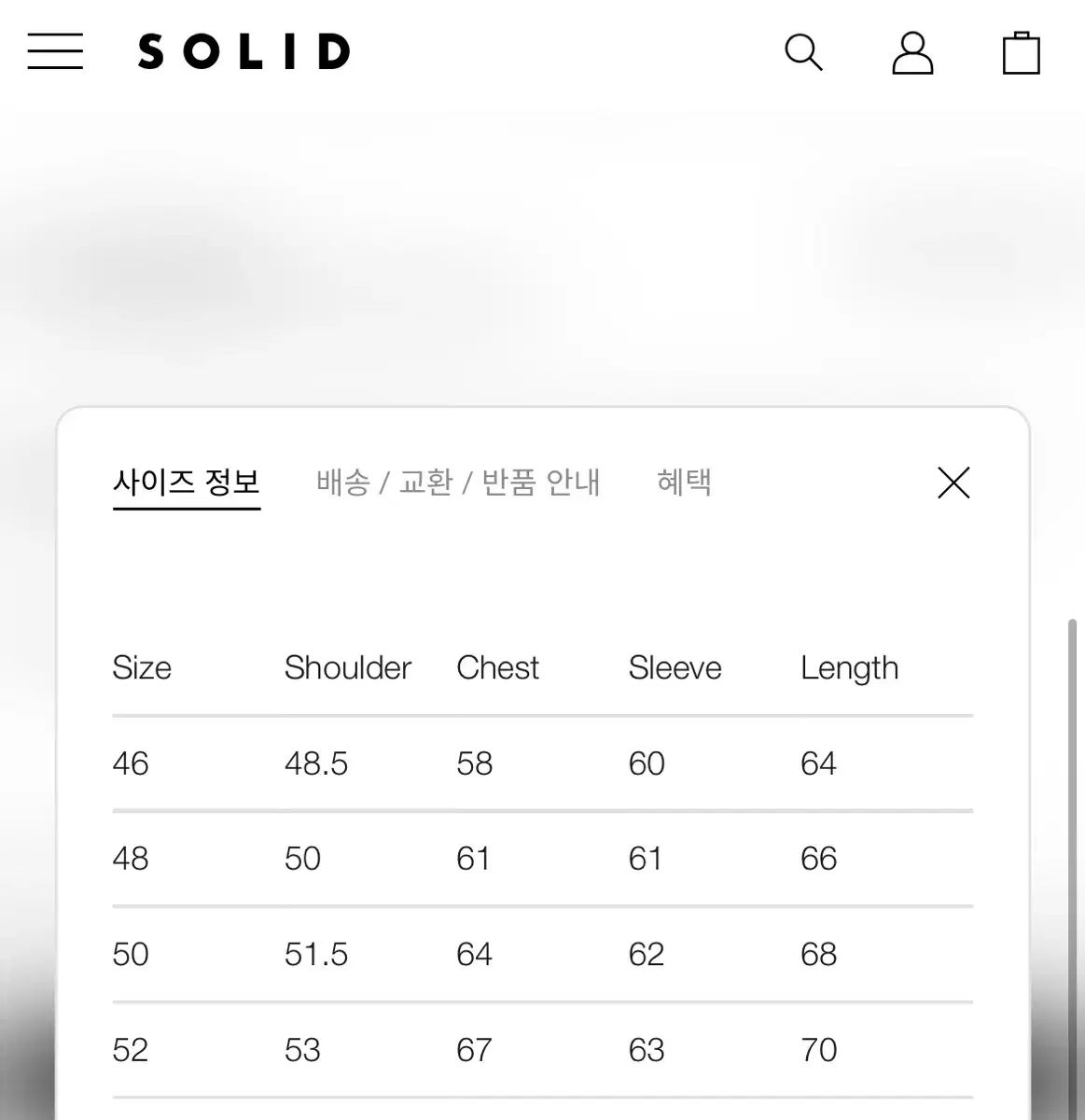Switch to the 혜택 tab
Screen dimensions: 1085x1120
684,483
